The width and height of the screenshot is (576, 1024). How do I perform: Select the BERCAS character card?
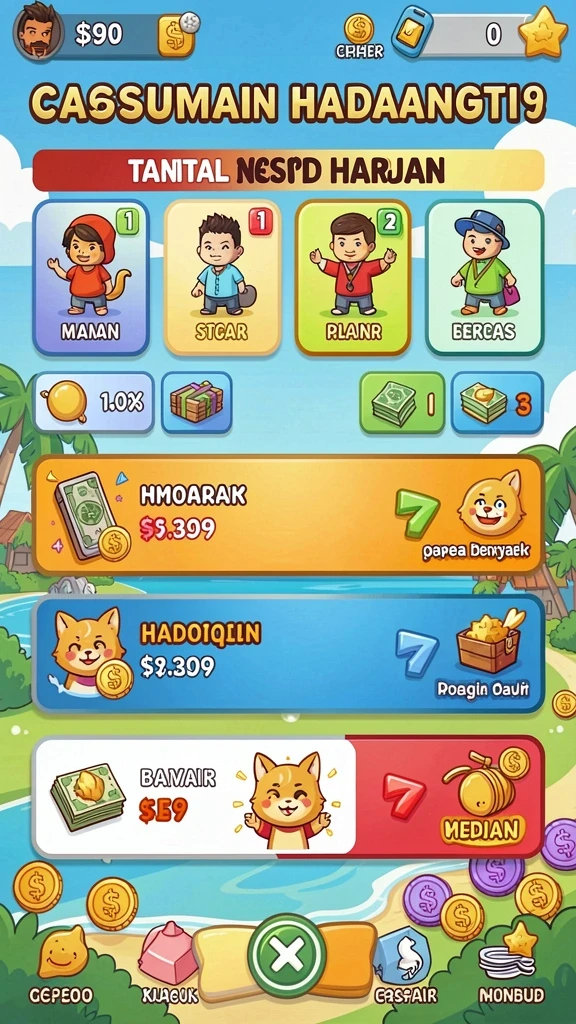click(x=485, y=278)
